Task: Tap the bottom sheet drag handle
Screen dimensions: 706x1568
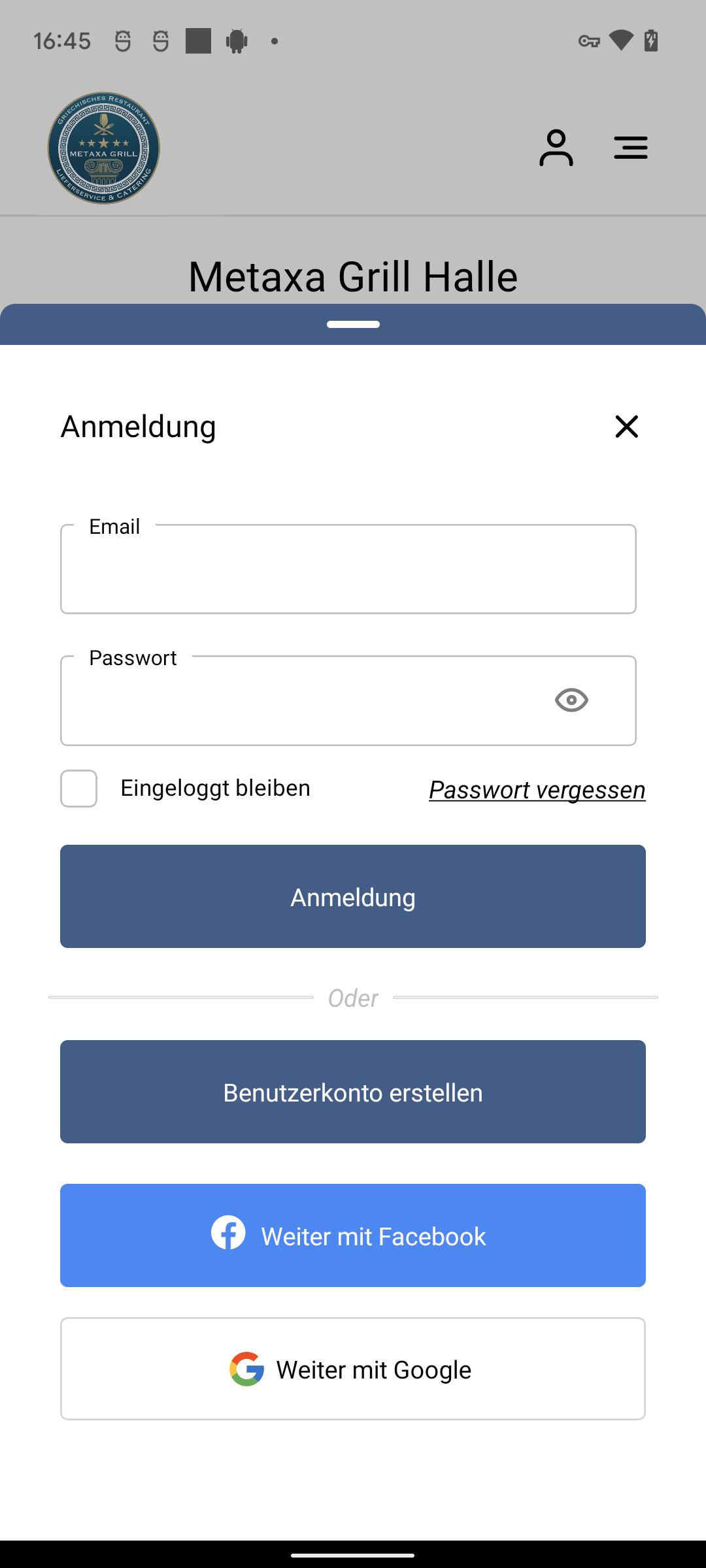Action: pyautogui.click(x=353, y=324)
